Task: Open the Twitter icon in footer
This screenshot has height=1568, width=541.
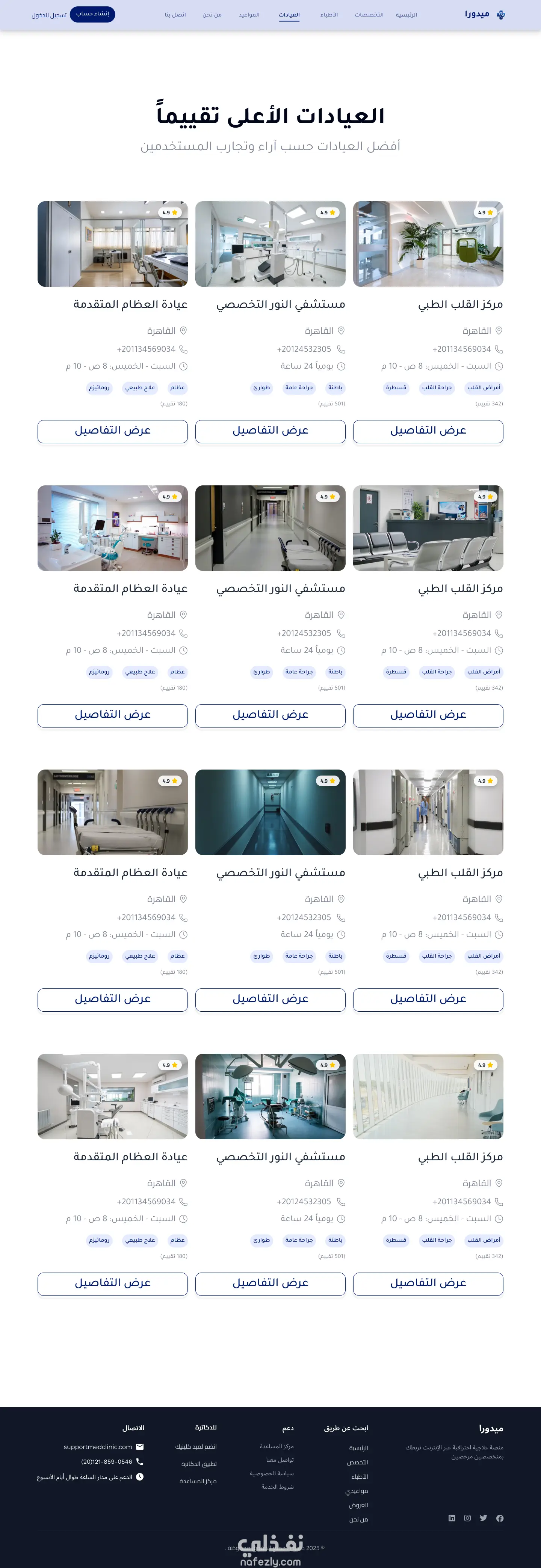Action: (x=483, y=1518)
